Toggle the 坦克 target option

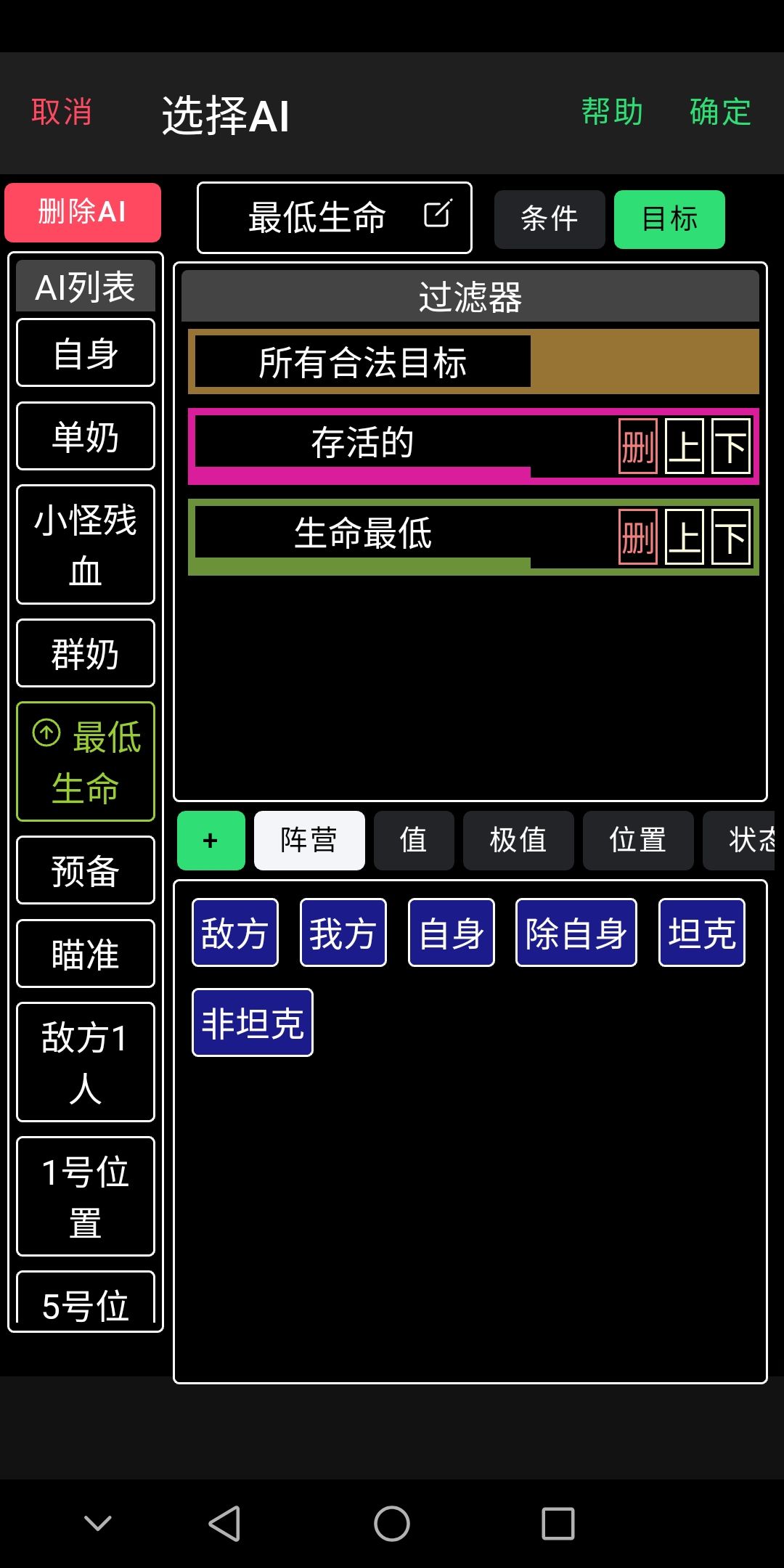pos(701,932)
